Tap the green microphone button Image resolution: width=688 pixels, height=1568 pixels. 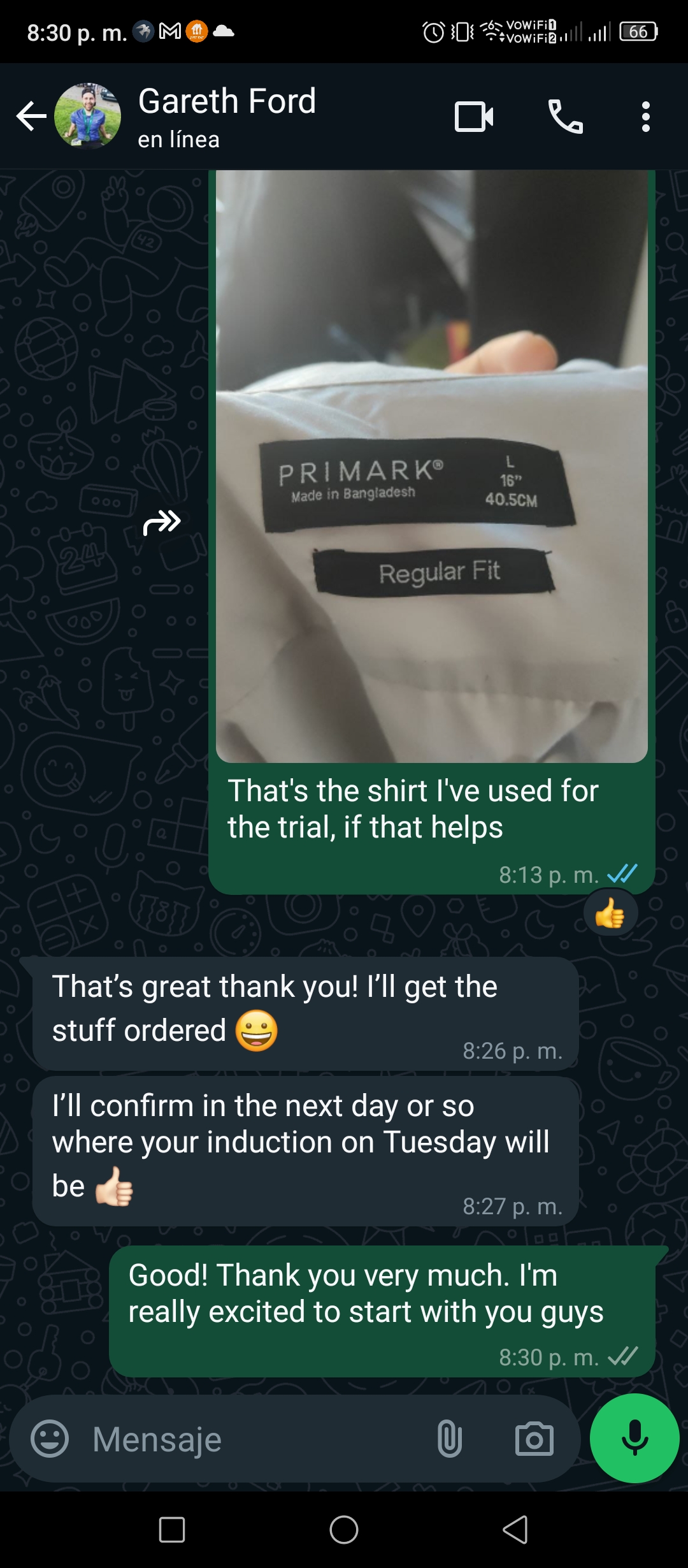click(634, 1438)
